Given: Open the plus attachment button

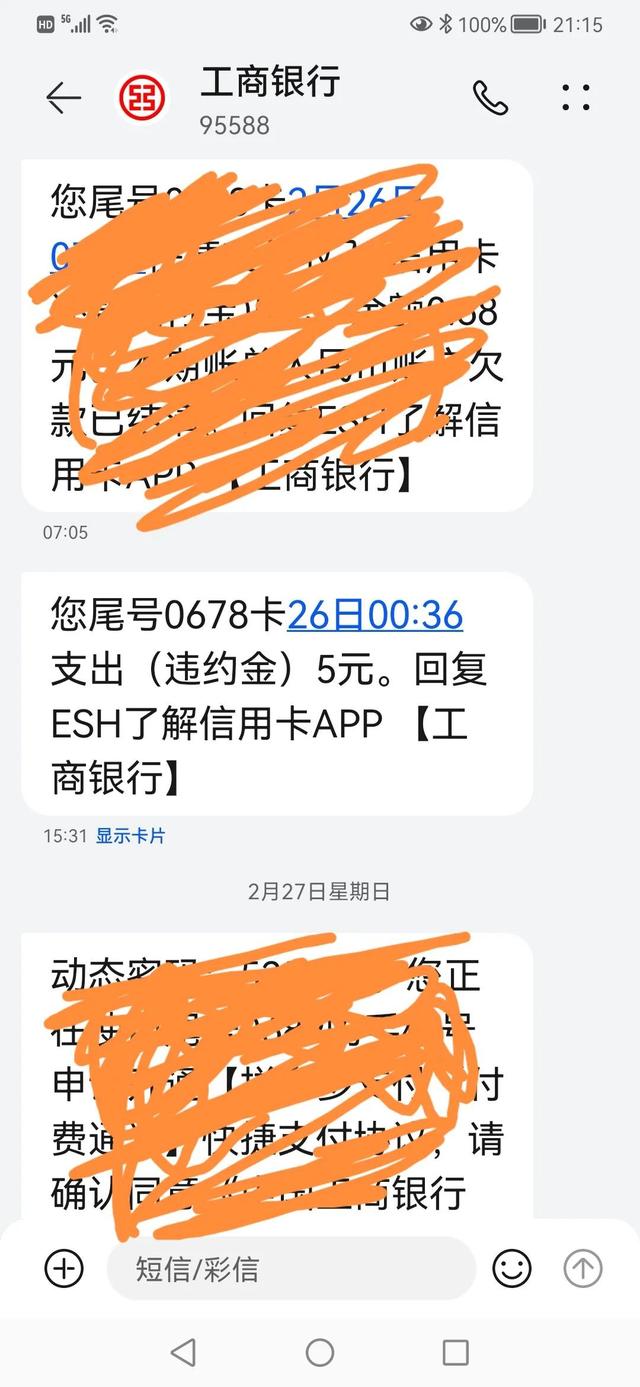Looking at the screenshot, I should tap(64, 1269).
